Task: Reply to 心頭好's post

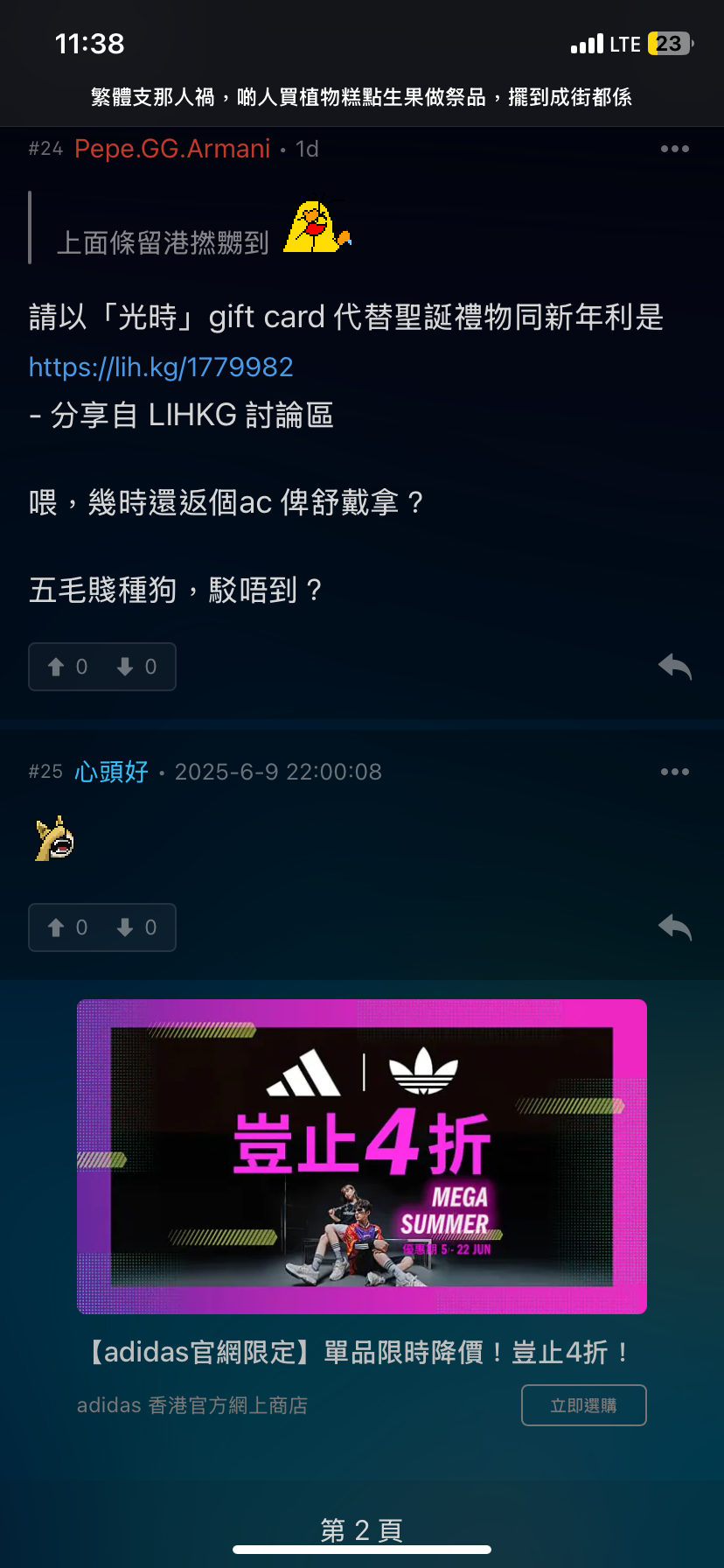Action: [x=674, y=927]
